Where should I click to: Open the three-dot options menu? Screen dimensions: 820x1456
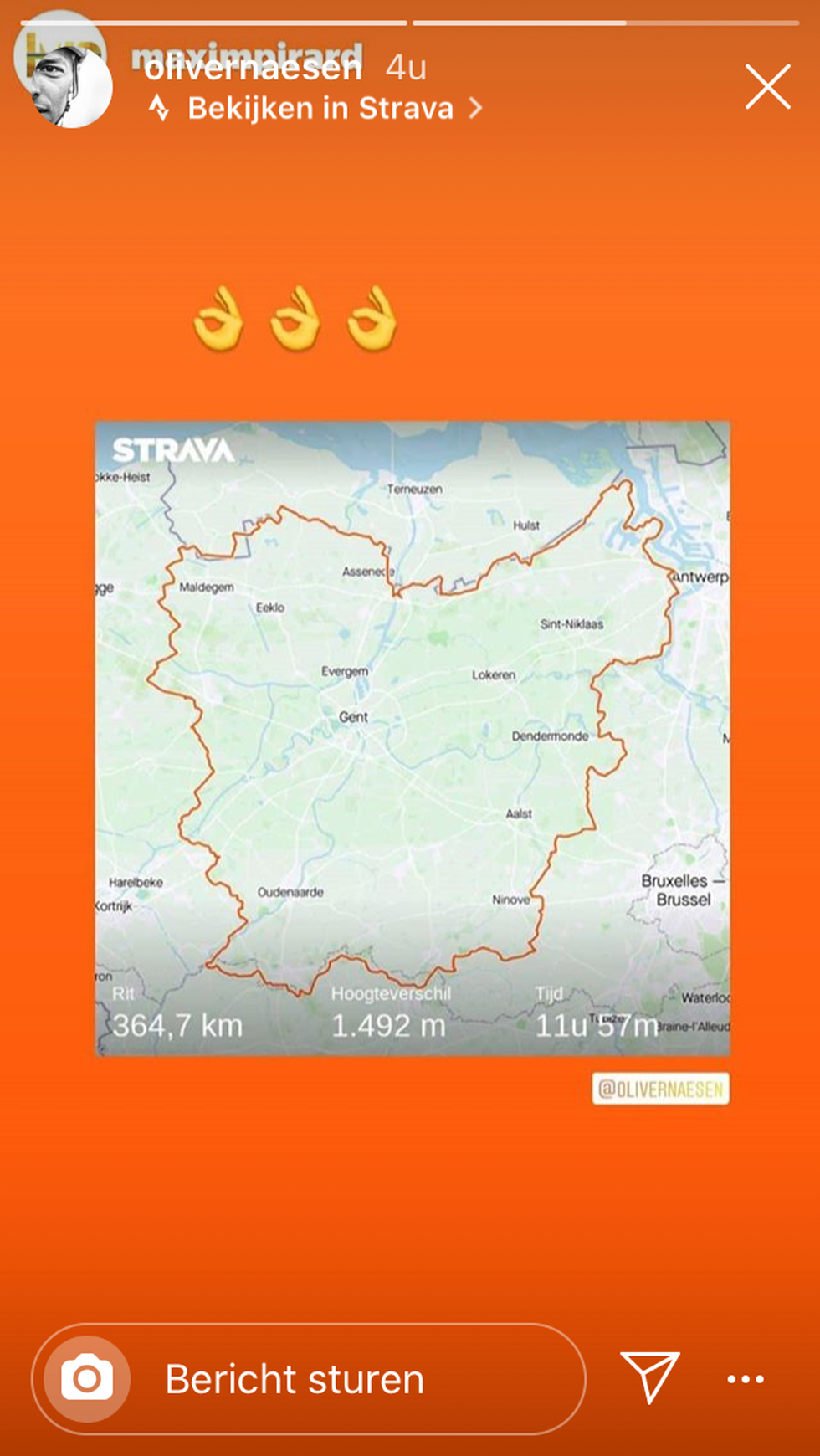pos(745,1378)
